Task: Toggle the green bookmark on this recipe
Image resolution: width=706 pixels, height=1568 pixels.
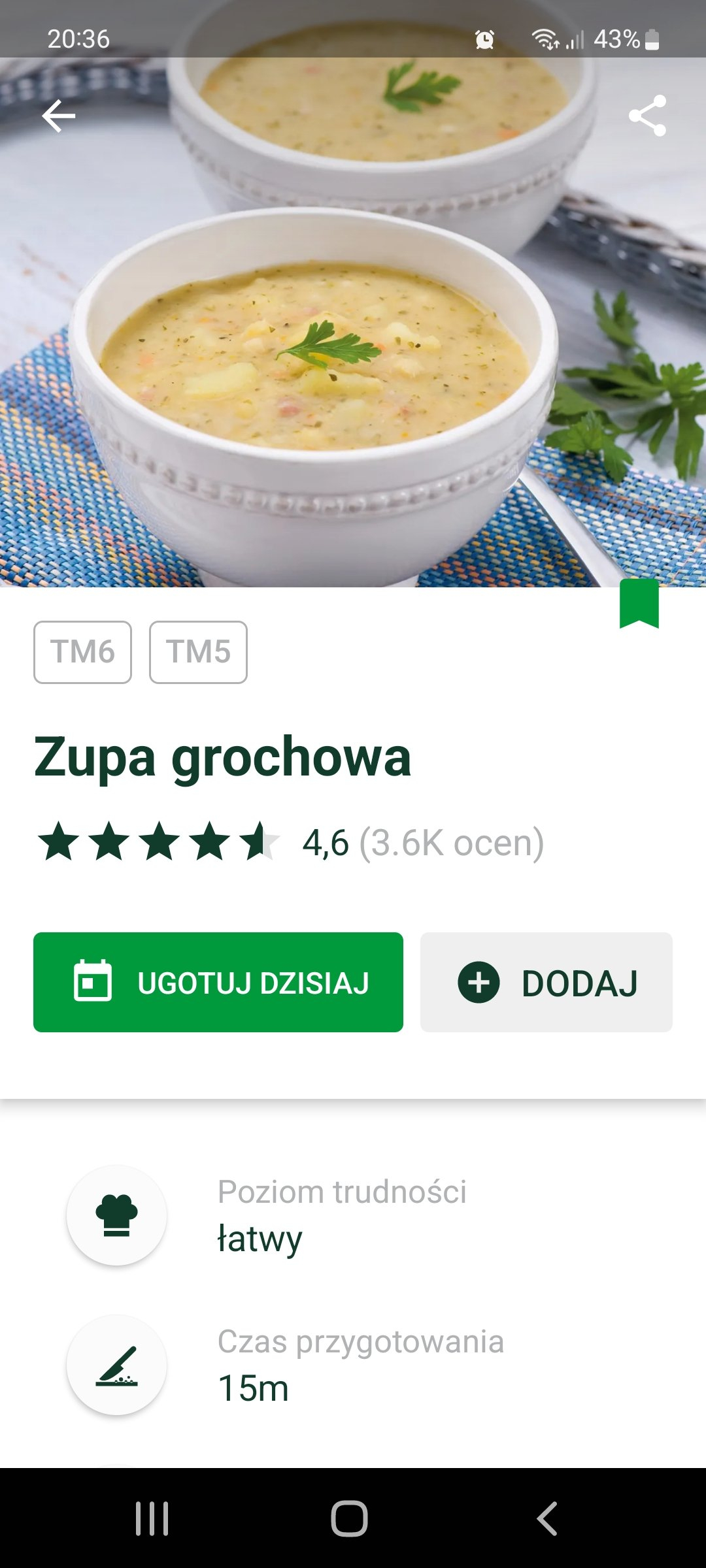Action: pos(639,603)
